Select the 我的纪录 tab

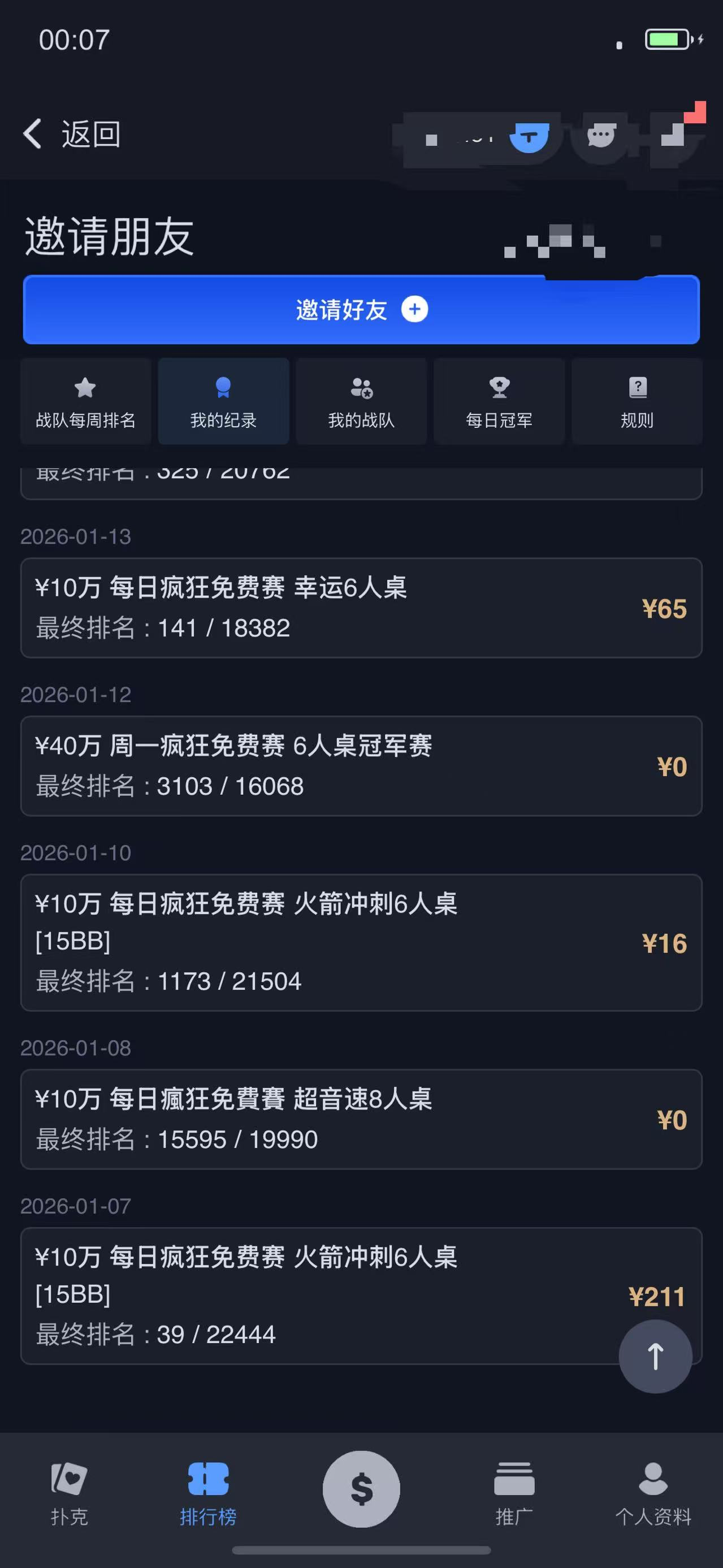point(223,402)
